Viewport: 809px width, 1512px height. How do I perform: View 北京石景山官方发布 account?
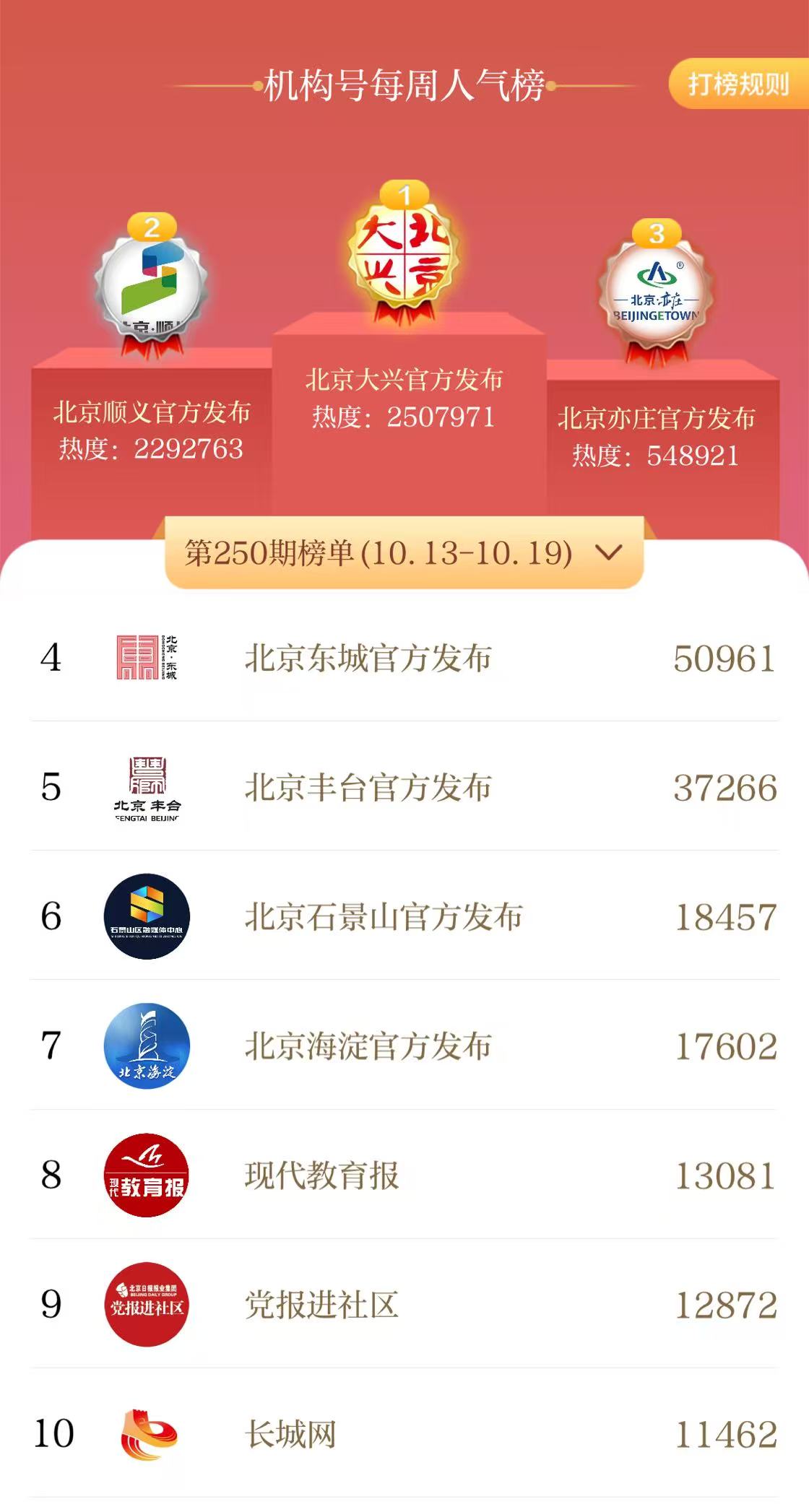pos(384,916)
